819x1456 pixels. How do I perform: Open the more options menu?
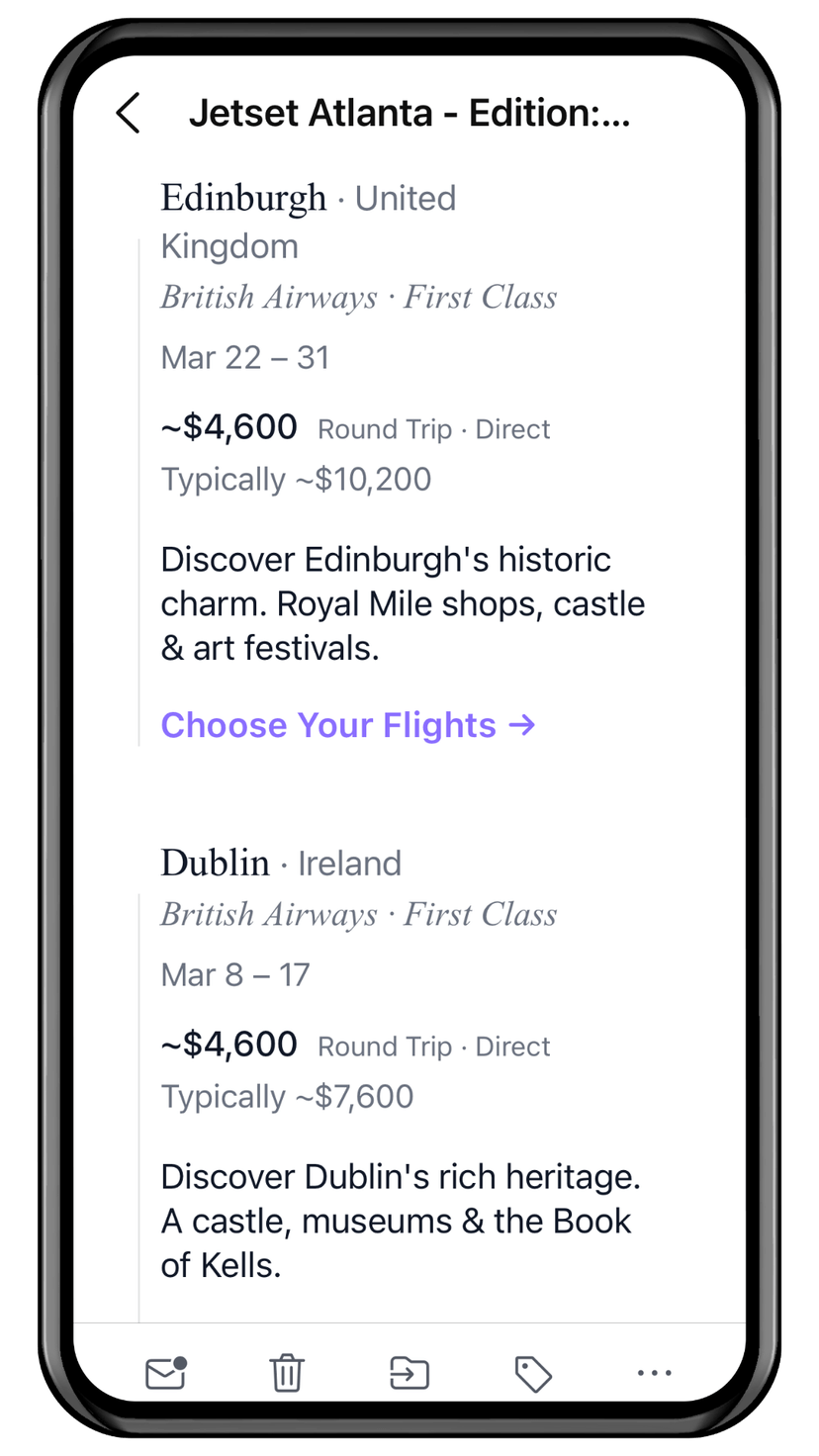pos(655,1373)
